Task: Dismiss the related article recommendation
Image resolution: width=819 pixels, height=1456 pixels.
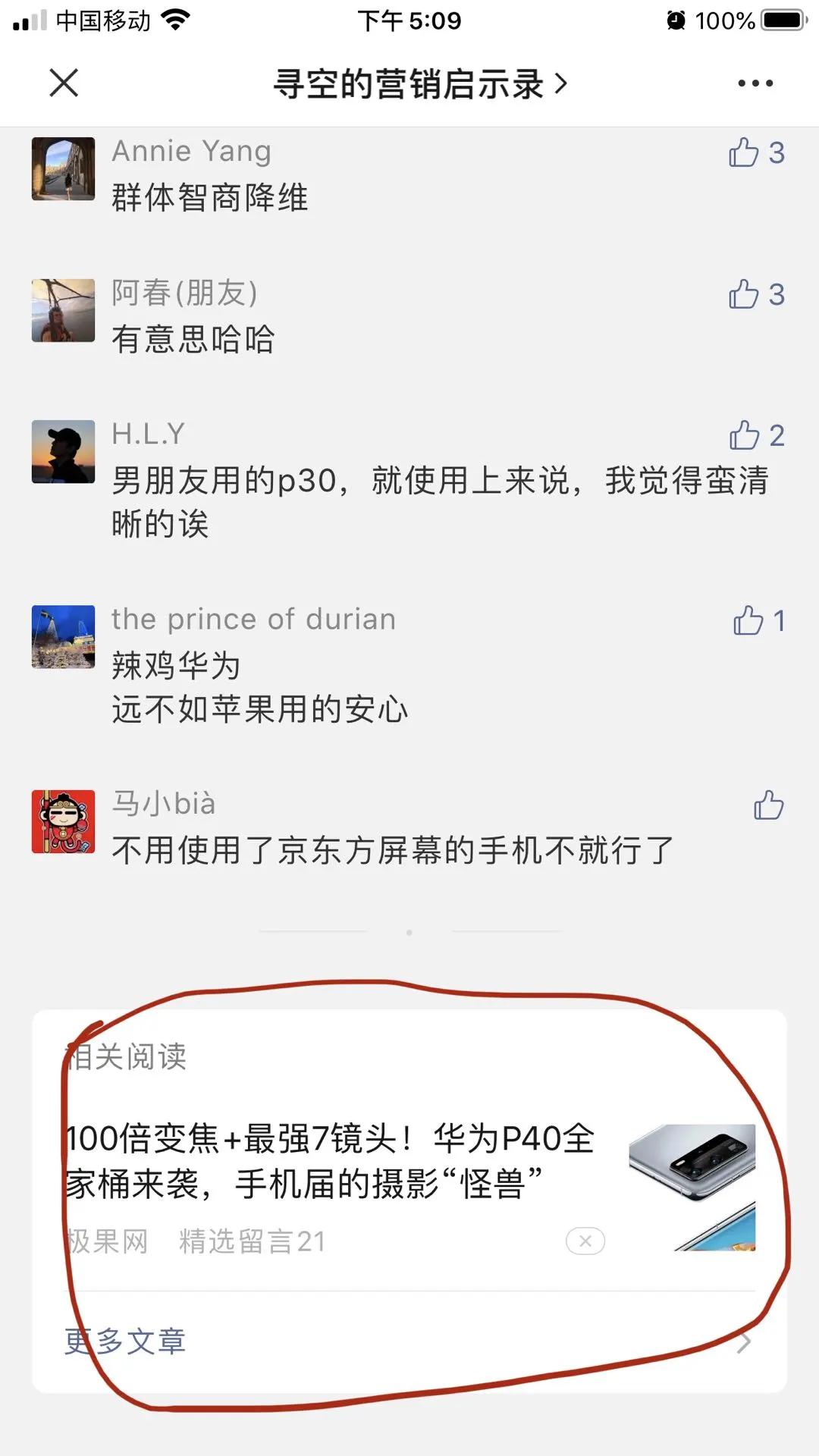Action: click(x=585, y=1241)
